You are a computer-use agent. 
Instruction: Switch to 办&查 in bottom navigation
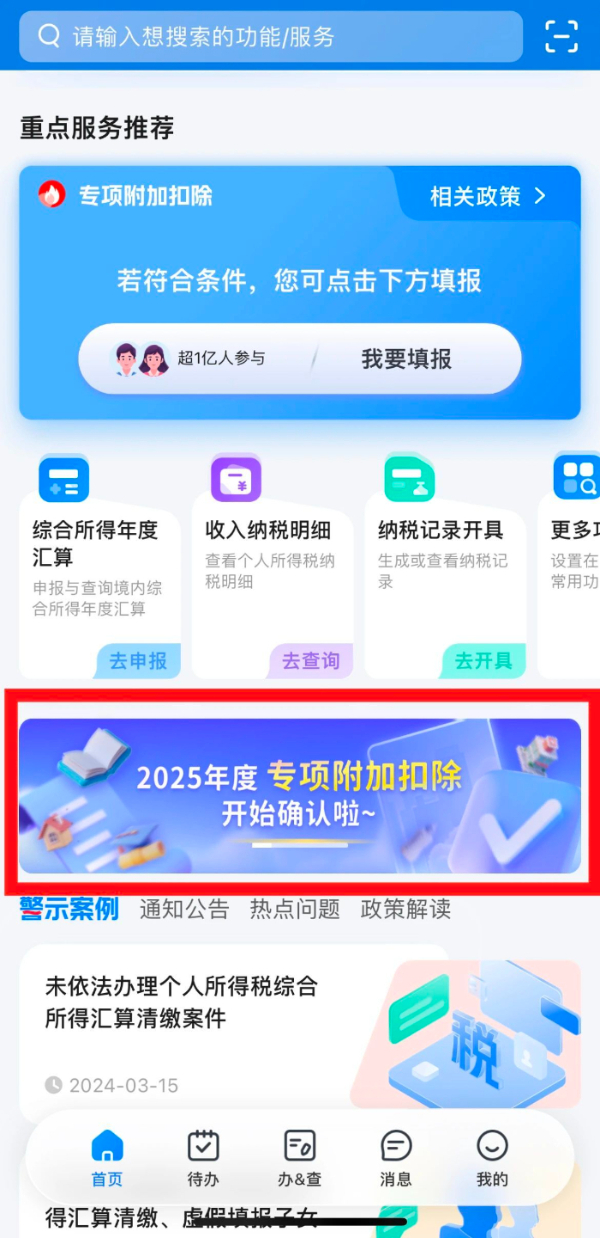coord(300,1158)
